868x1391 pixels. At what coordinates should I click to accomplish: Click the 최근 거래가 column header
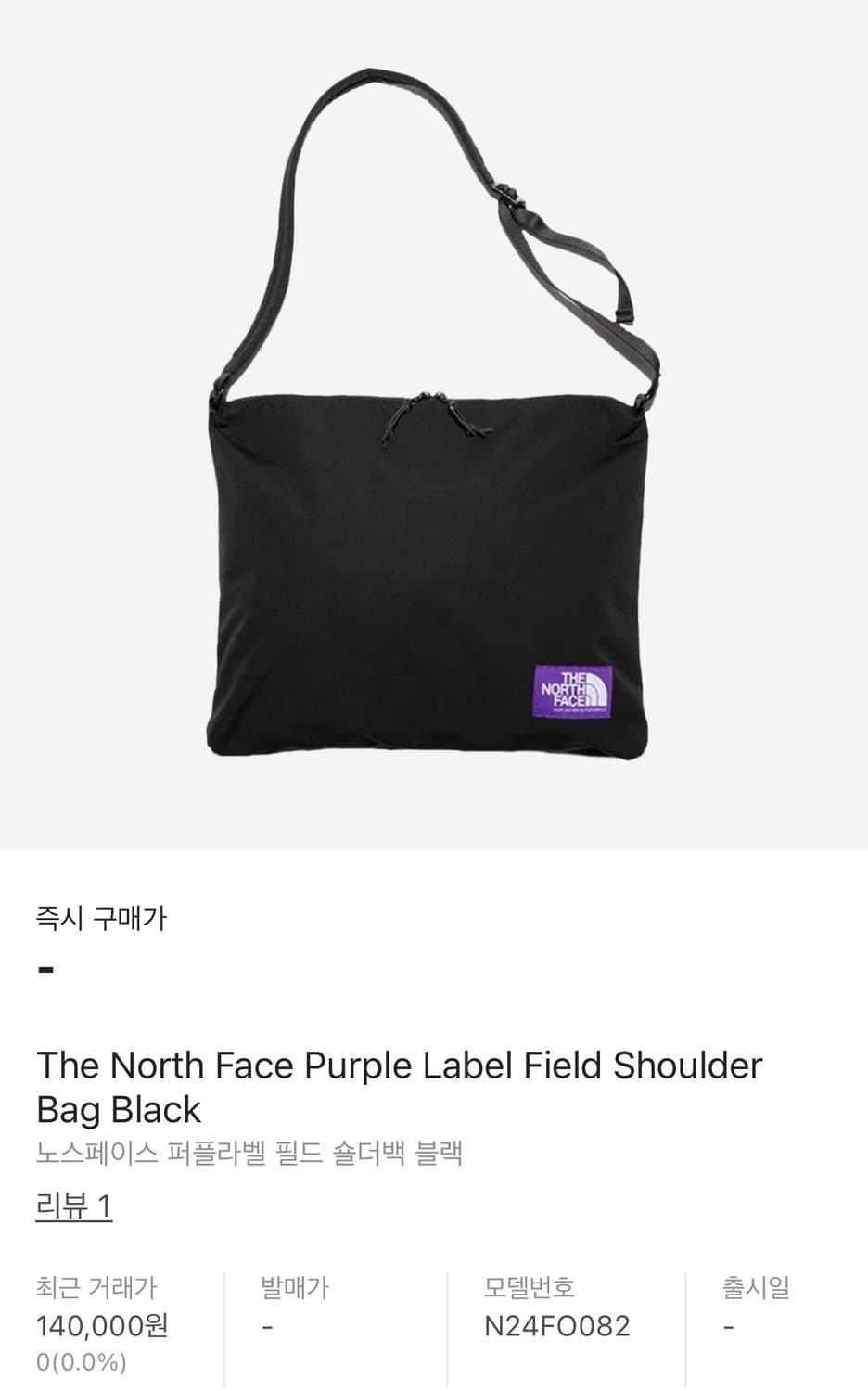[x=96, y=1286]
